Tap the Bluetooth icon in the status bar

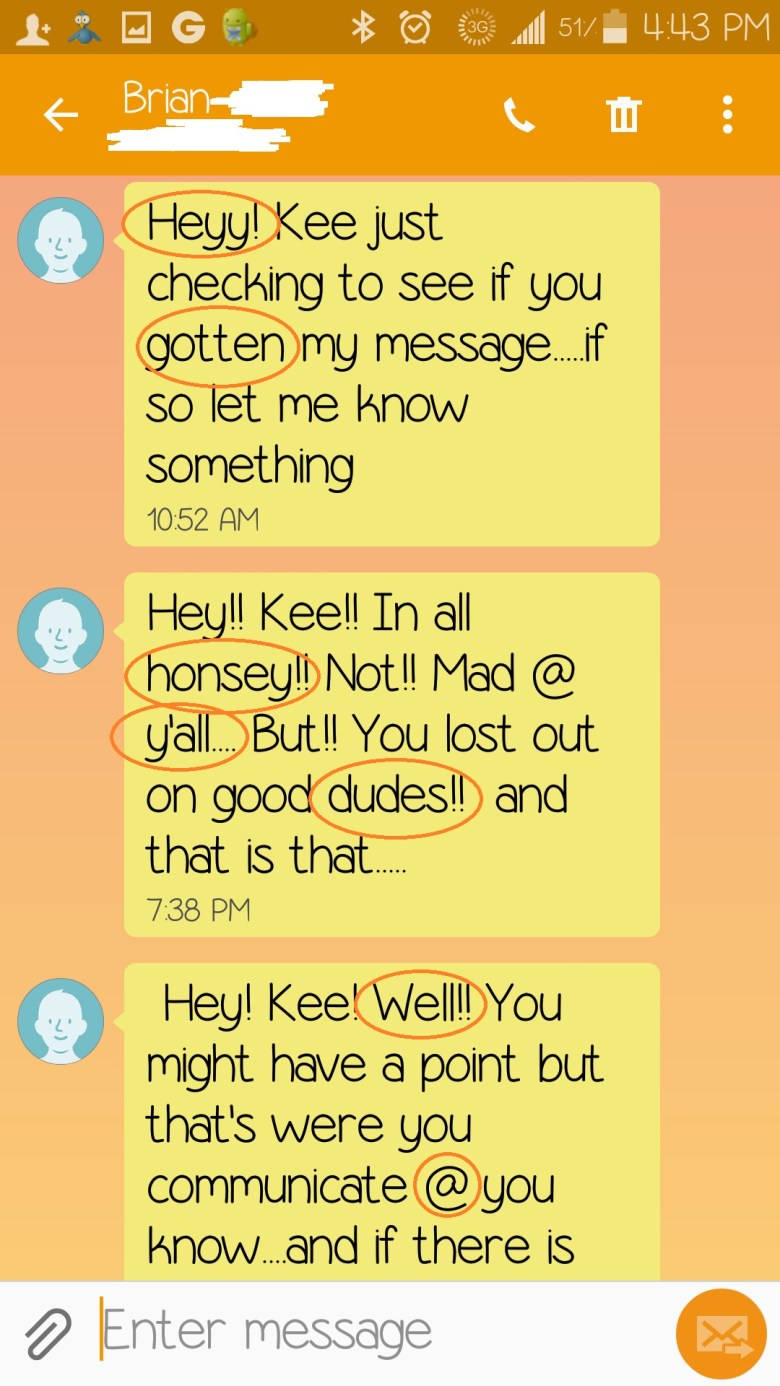point(364,28)
